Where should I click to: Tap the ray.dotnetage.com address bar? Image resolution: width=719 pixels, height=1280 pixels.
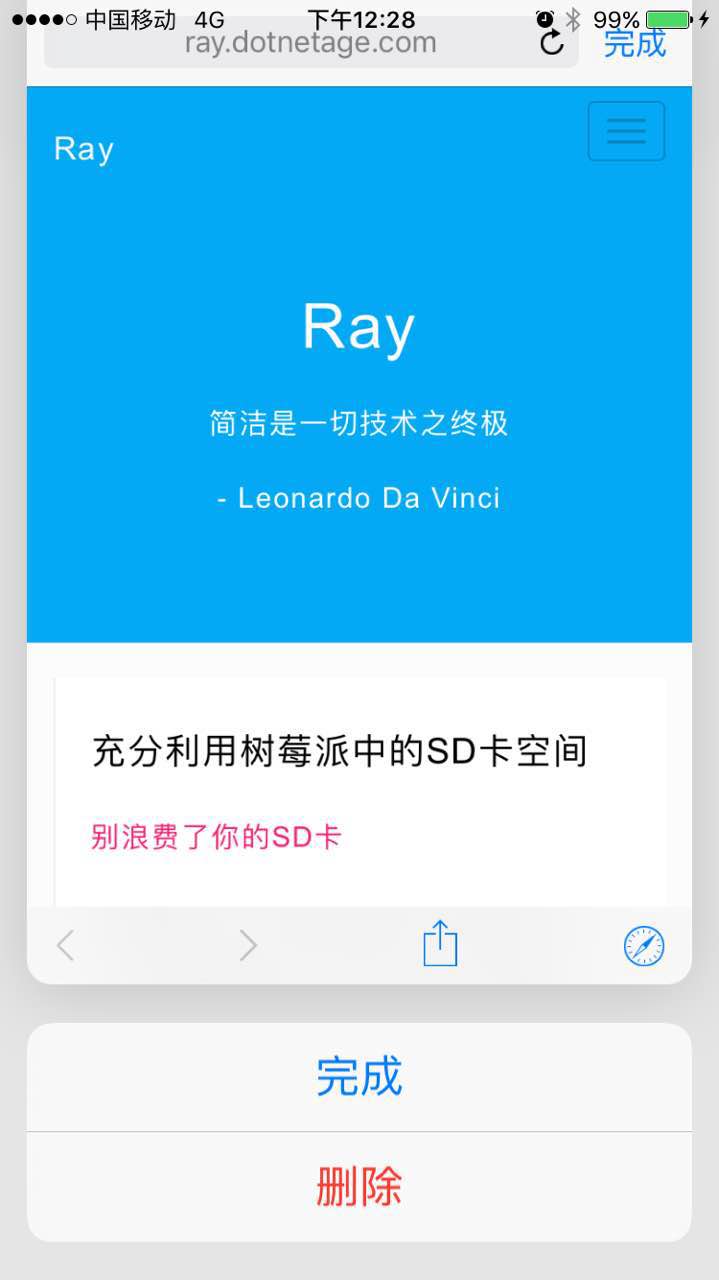click(310, 44)
